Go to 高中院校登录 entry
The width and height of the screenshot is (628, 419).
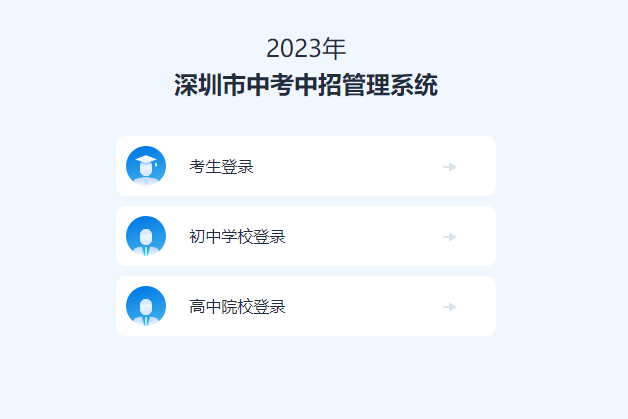point(305,307)
